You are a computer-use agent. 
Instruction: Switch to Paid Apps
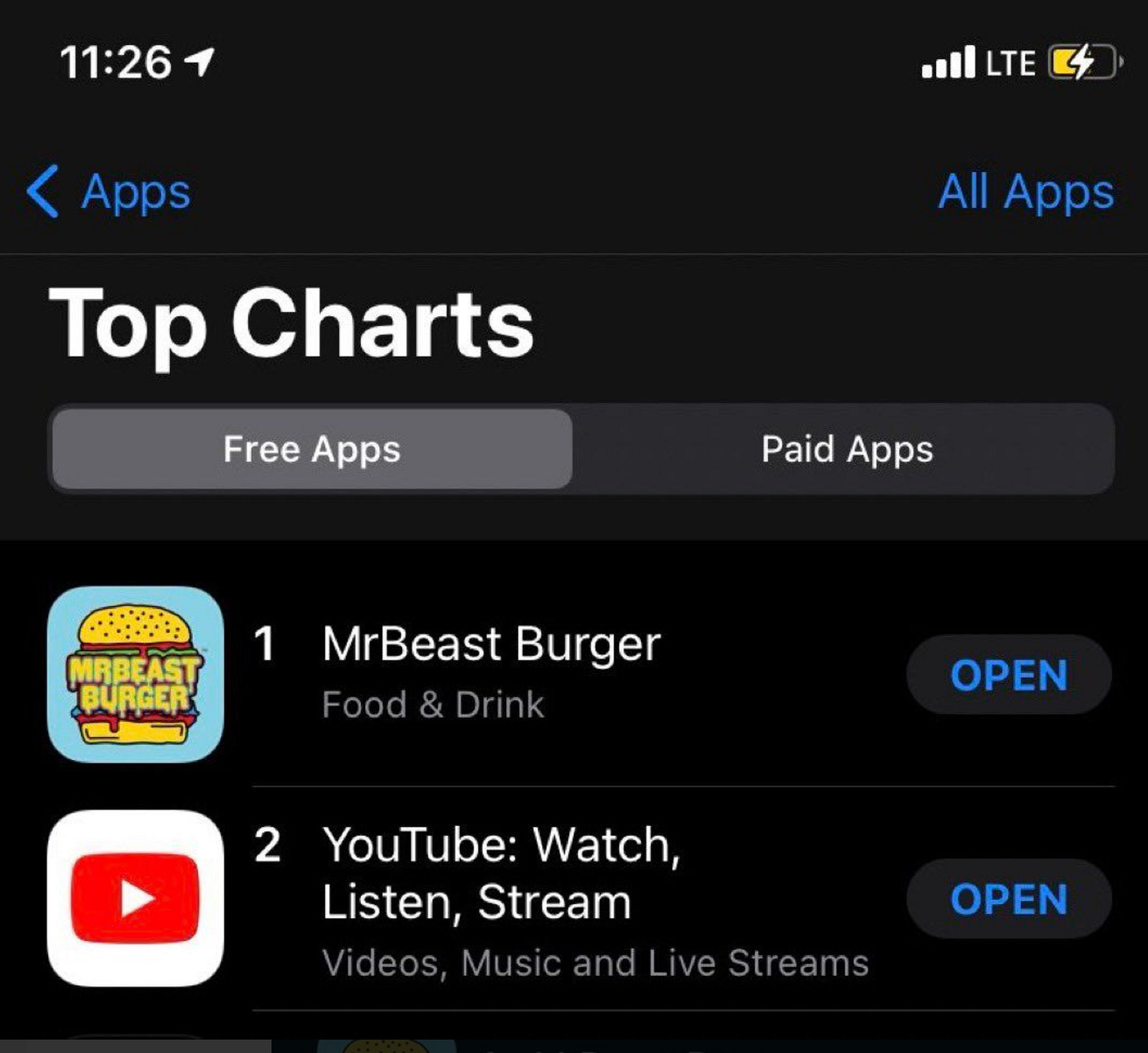pos(846,449)
